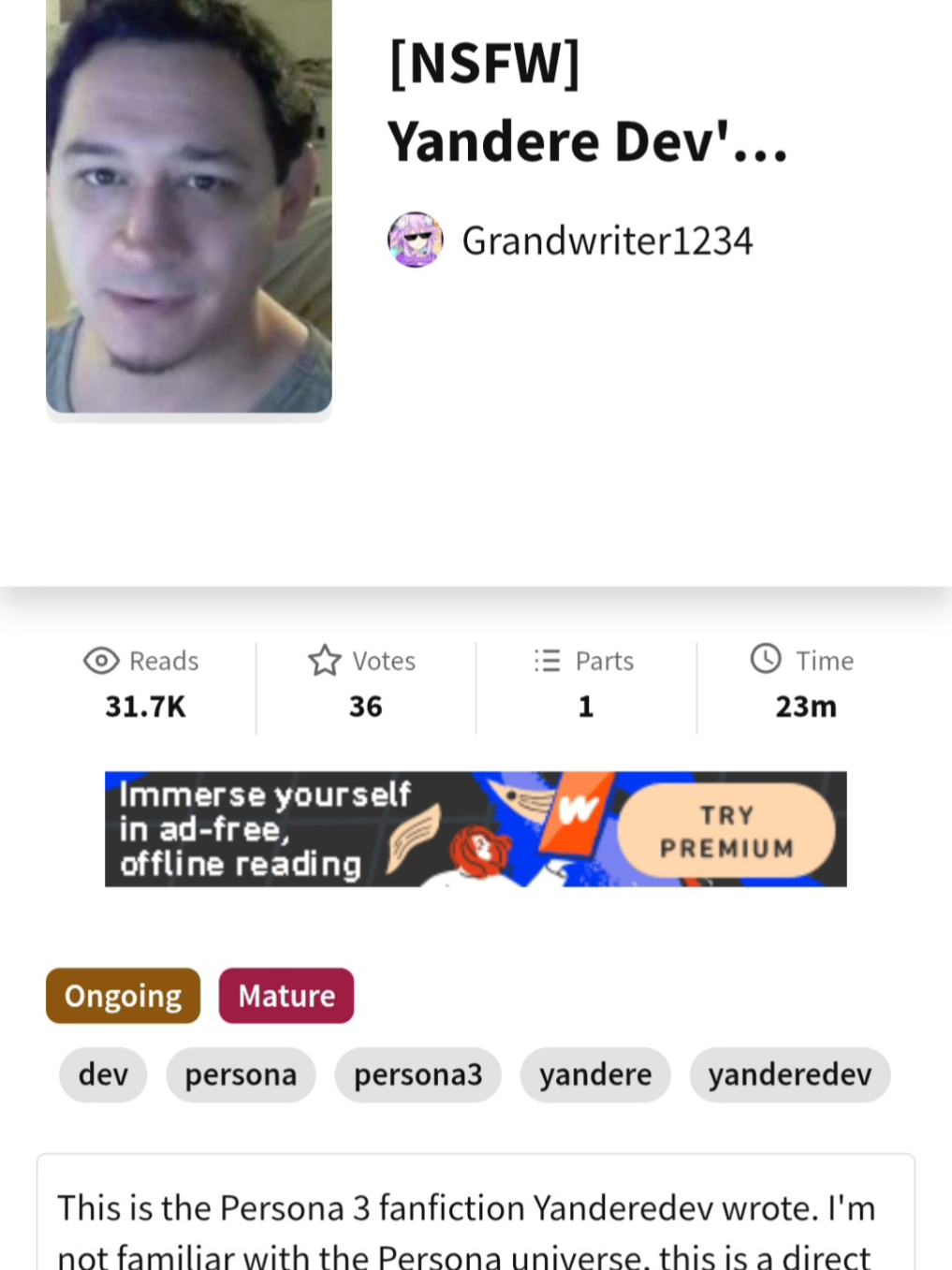Open the persona3 tag
952x1270 pixels.
click(x=417, y=1074)
